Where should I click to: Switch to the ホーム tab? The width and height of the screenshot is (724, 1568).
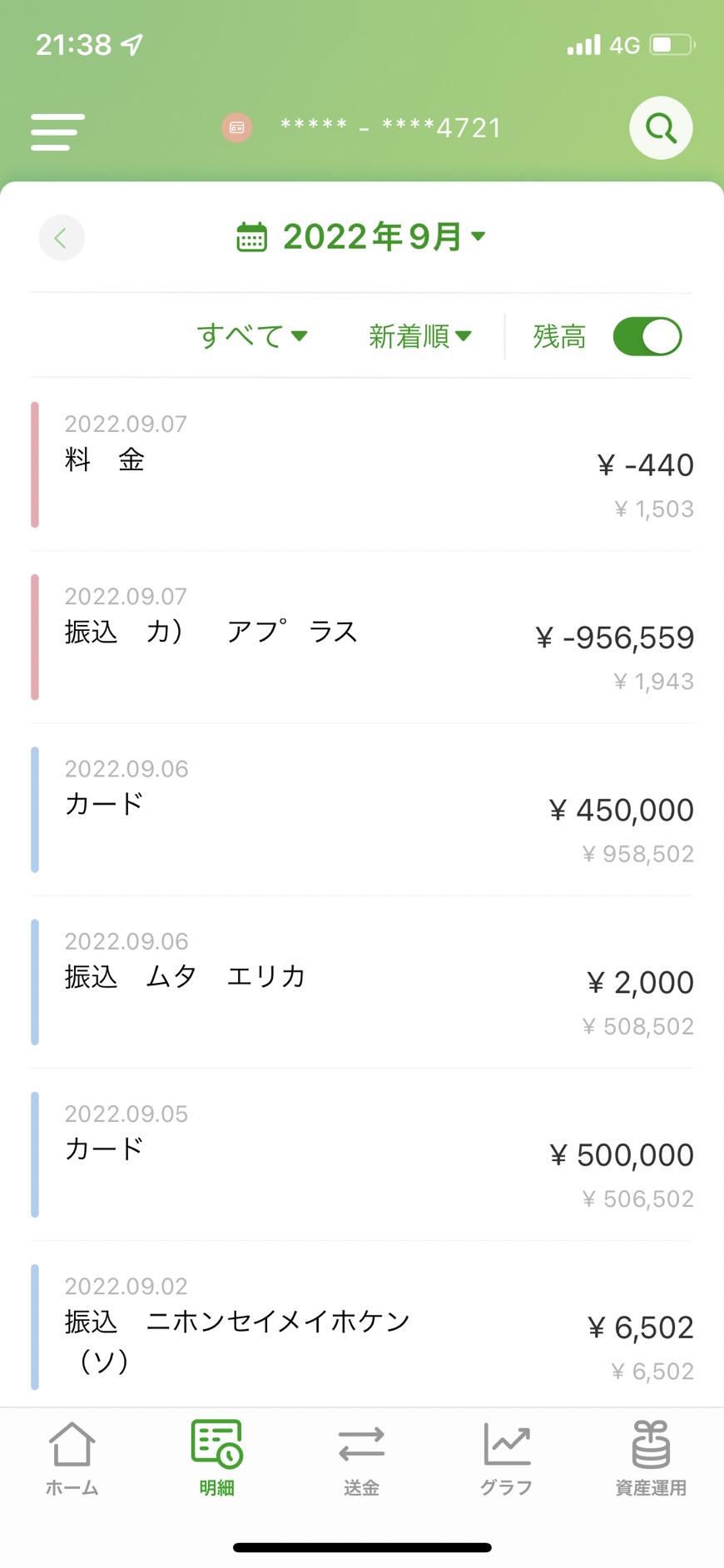[72, 1458]
